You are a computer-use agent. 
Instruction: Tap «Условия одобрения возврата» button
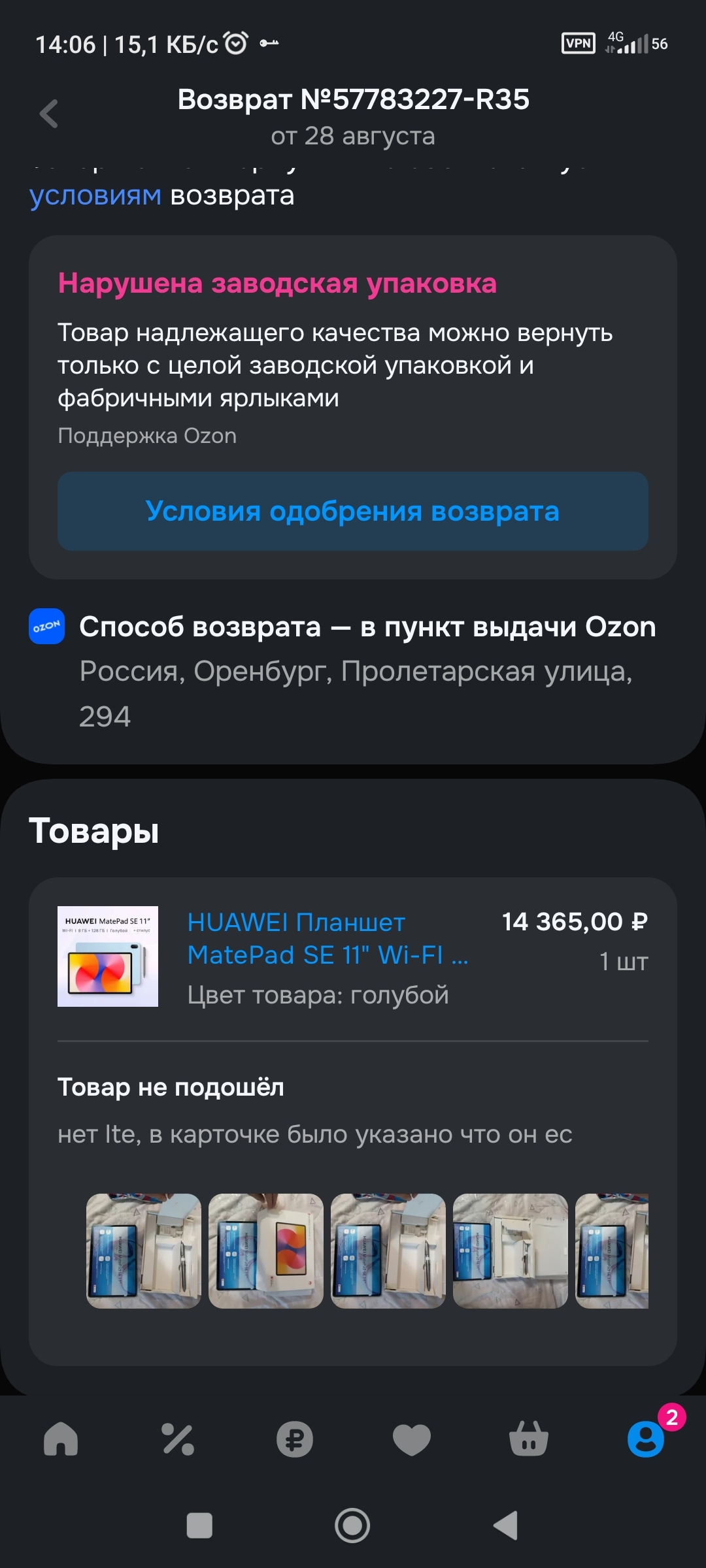(353, 511)
